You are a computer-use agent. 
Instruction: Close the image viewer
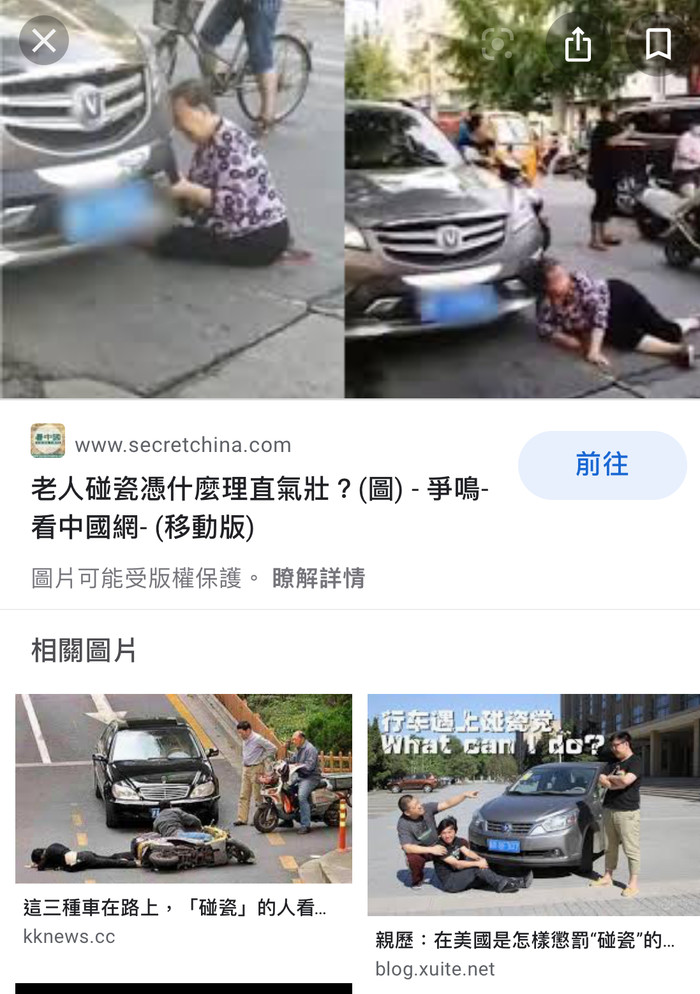pos(44,41)
